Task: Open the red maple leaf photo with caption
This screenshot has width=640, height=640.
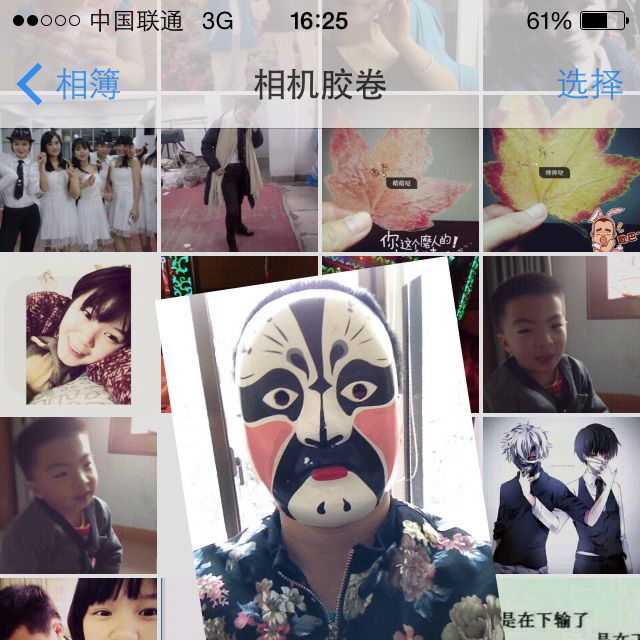Action: [x=399, y=190]
